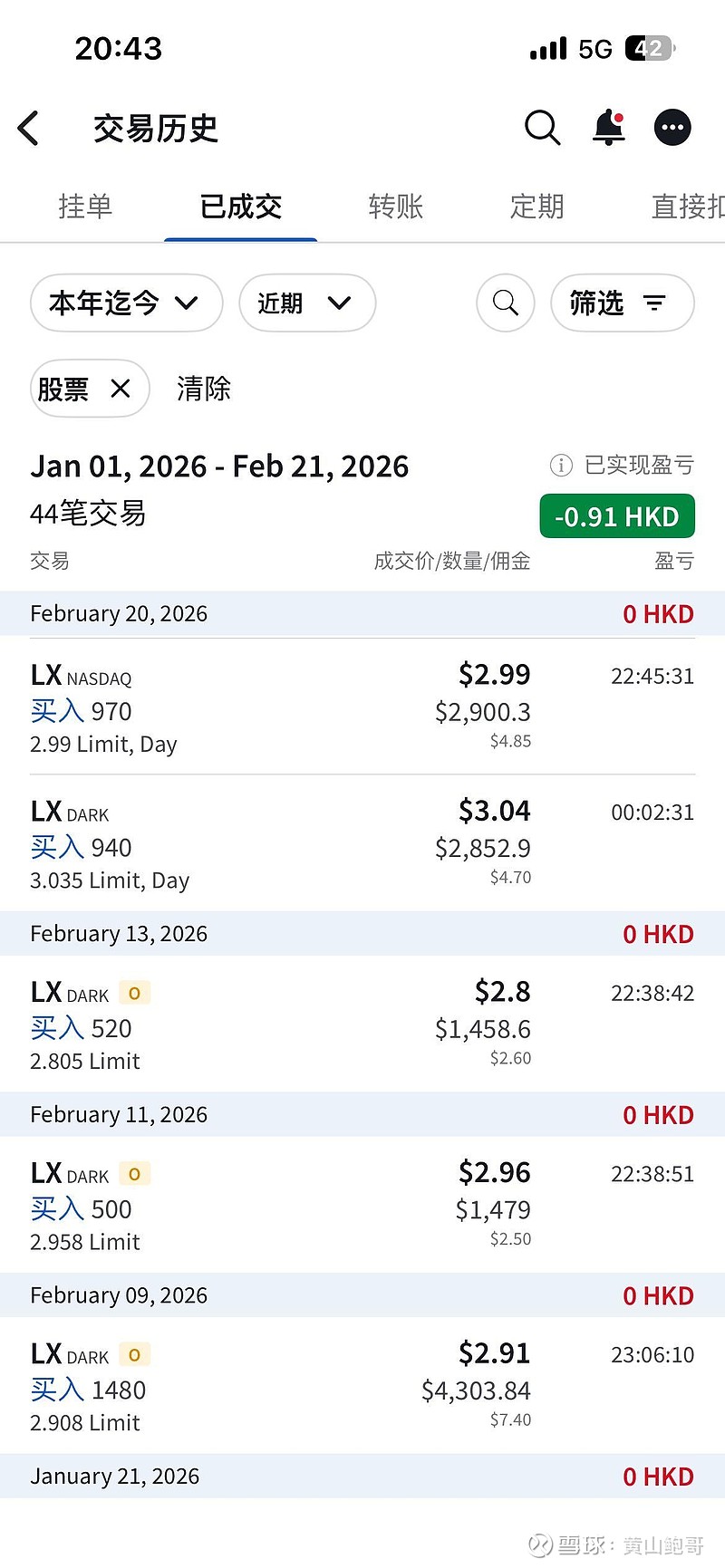725x1568 pixels.
Task: Open the 本年迄今 date range dropdown
Action: pyautogui.click(x=126, y=303)
